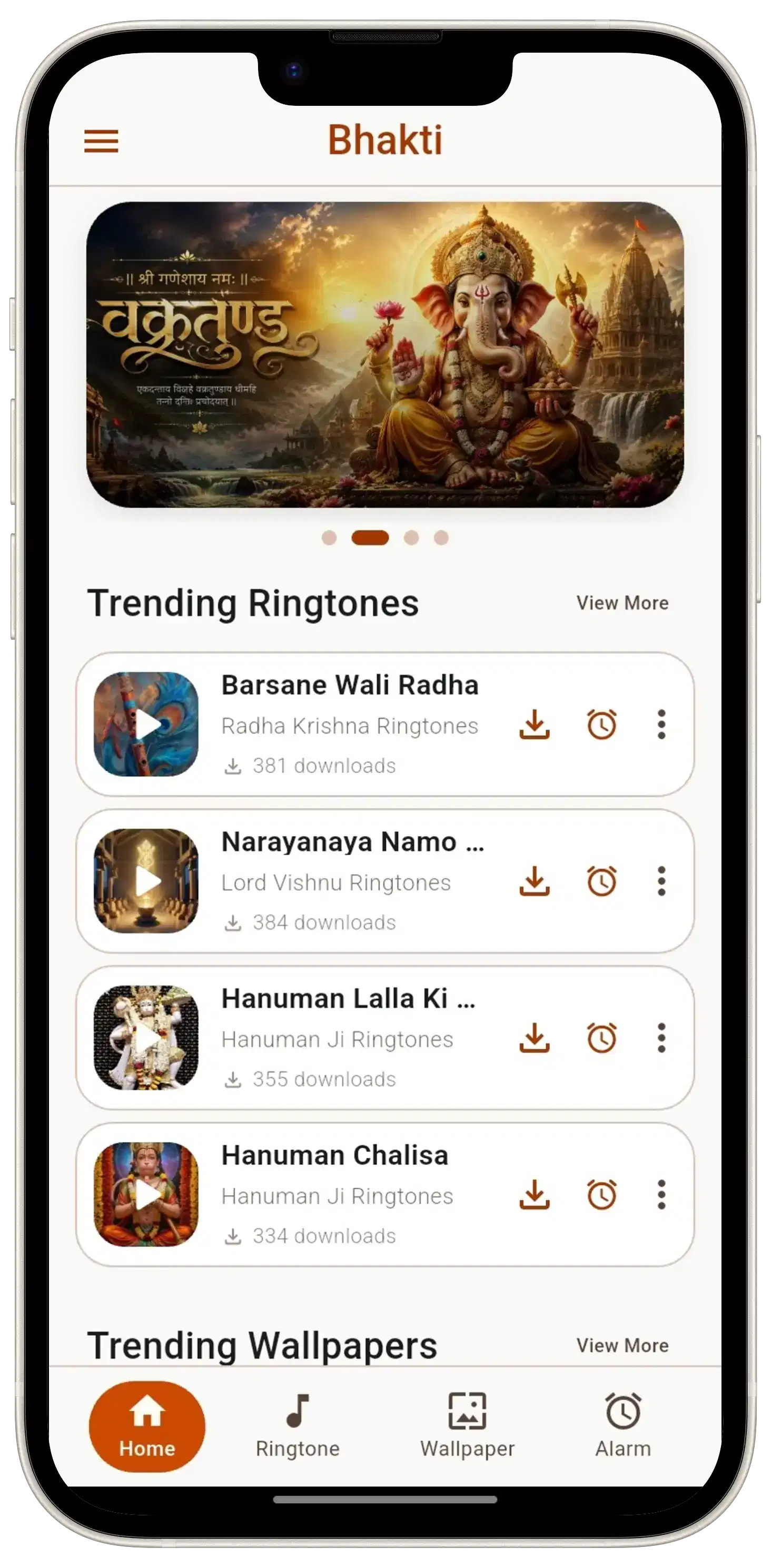The height and width of the screenshot is (1568, 771).
Task: Switch to the Ringtone tab
Action: click(298, 1427)
